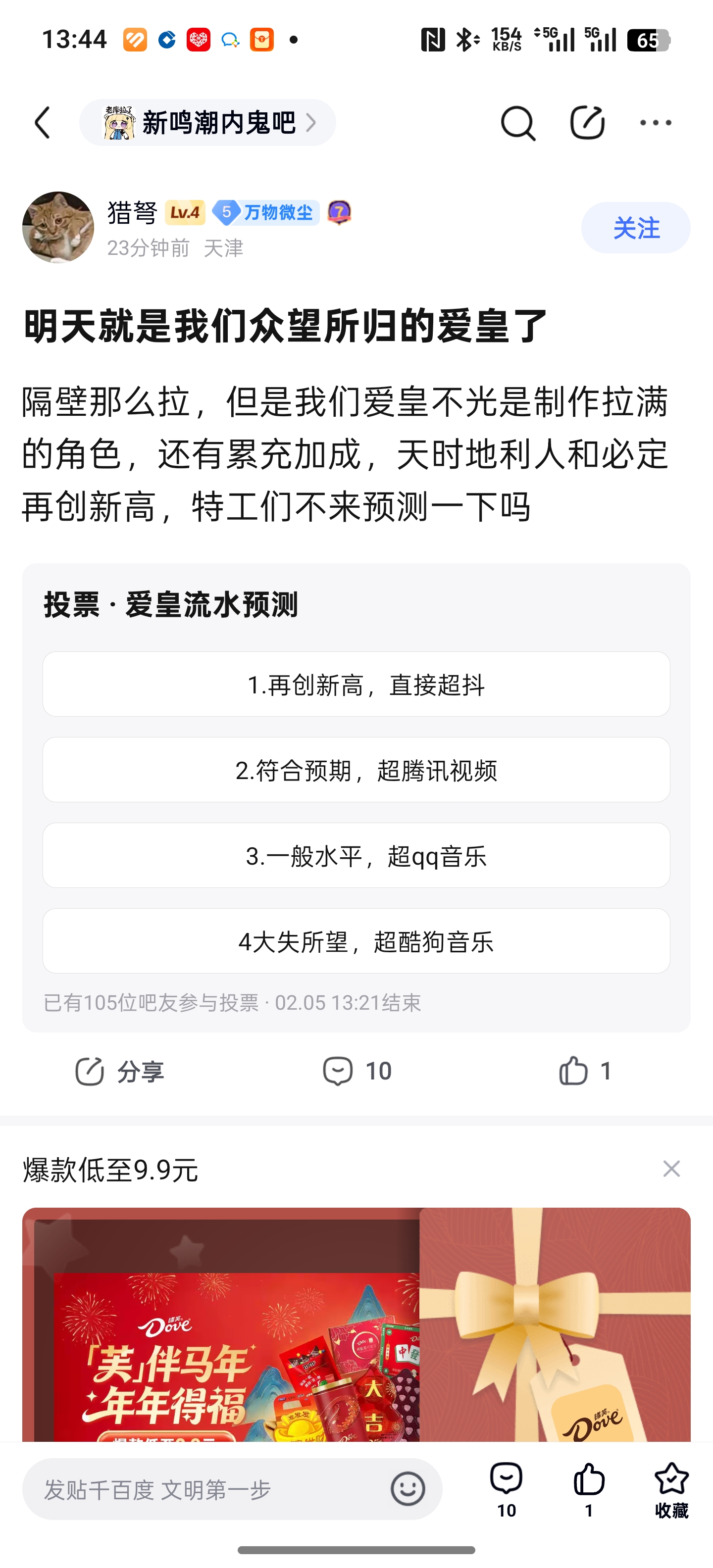This screenshot has height=1568, width=713.
Task: Open the 10 comments under the post
Action: [x=357, y=1071]
